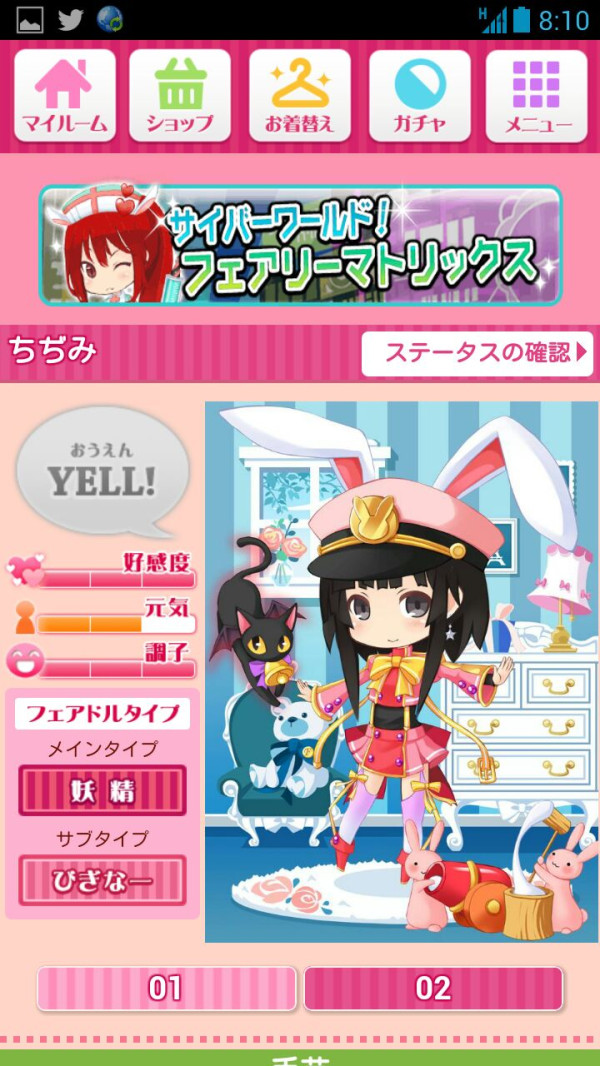This screenshot has width=600, height=1066.
Task: Go to the ショップ section
Action: pos(180,96)
